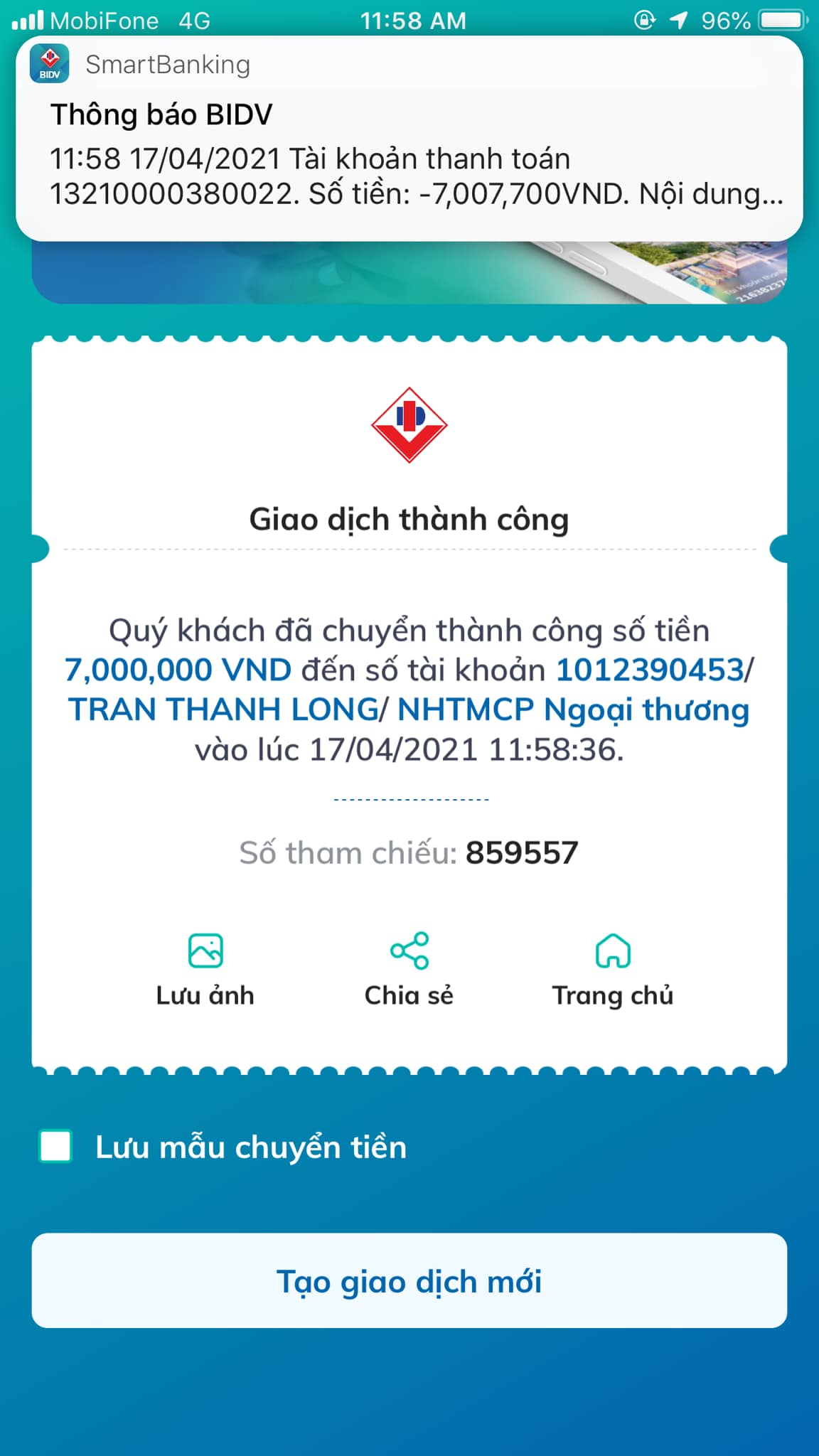Open the BIDV SmartBanking notification banner
819x1456 pixels.
409,139
